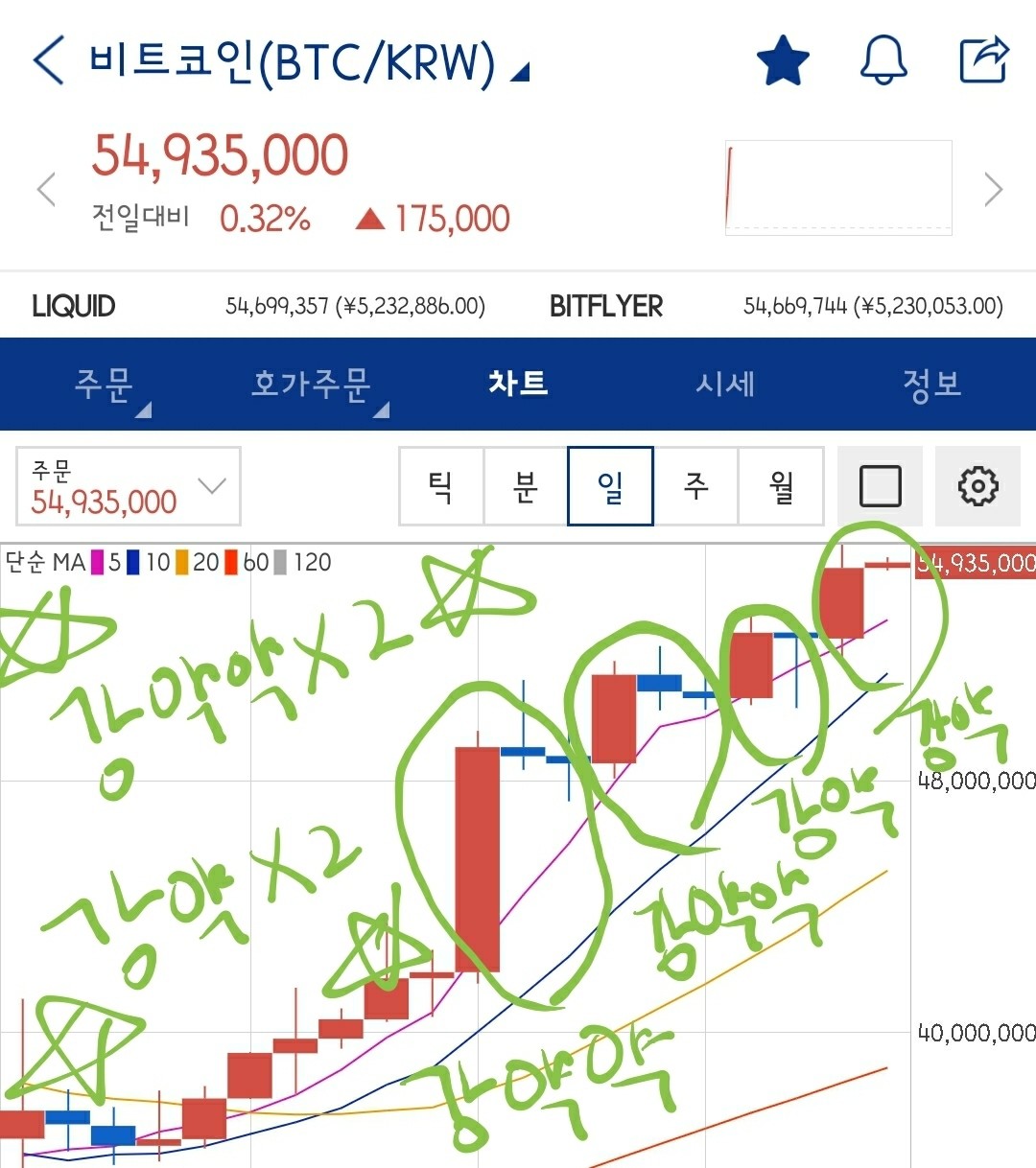Select the 틱 (tick) chart interval
1036x1168 pixels.
[440, 486]
